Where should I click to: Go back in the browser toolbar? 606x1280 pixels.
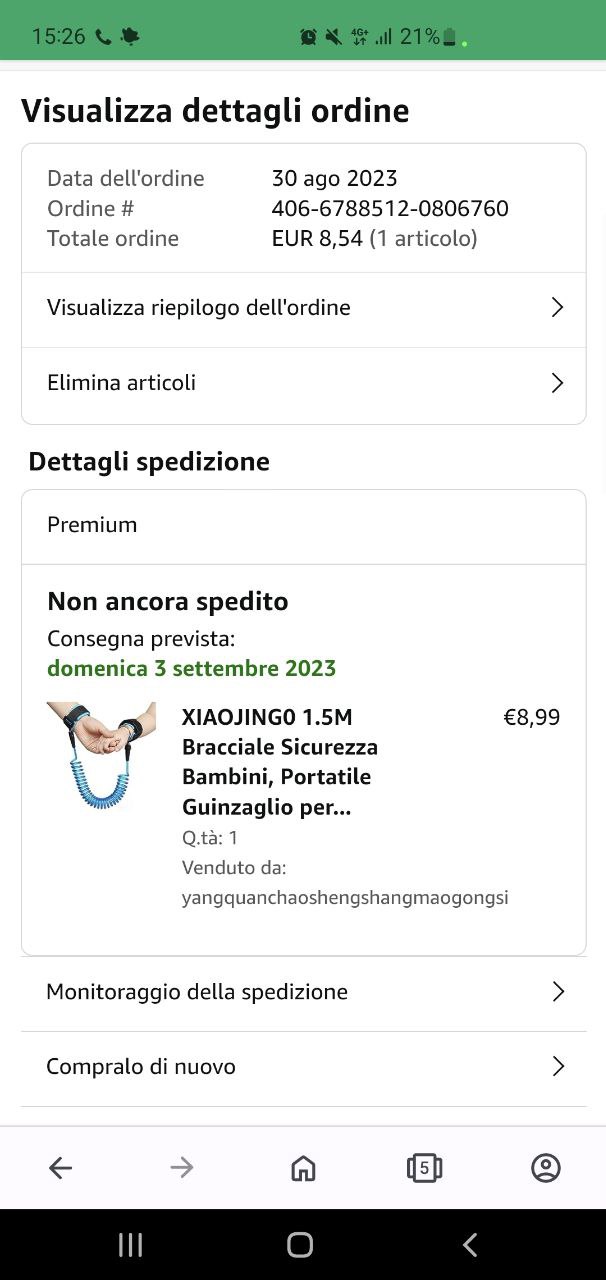pyautogui.click(x=61, y=1168)
